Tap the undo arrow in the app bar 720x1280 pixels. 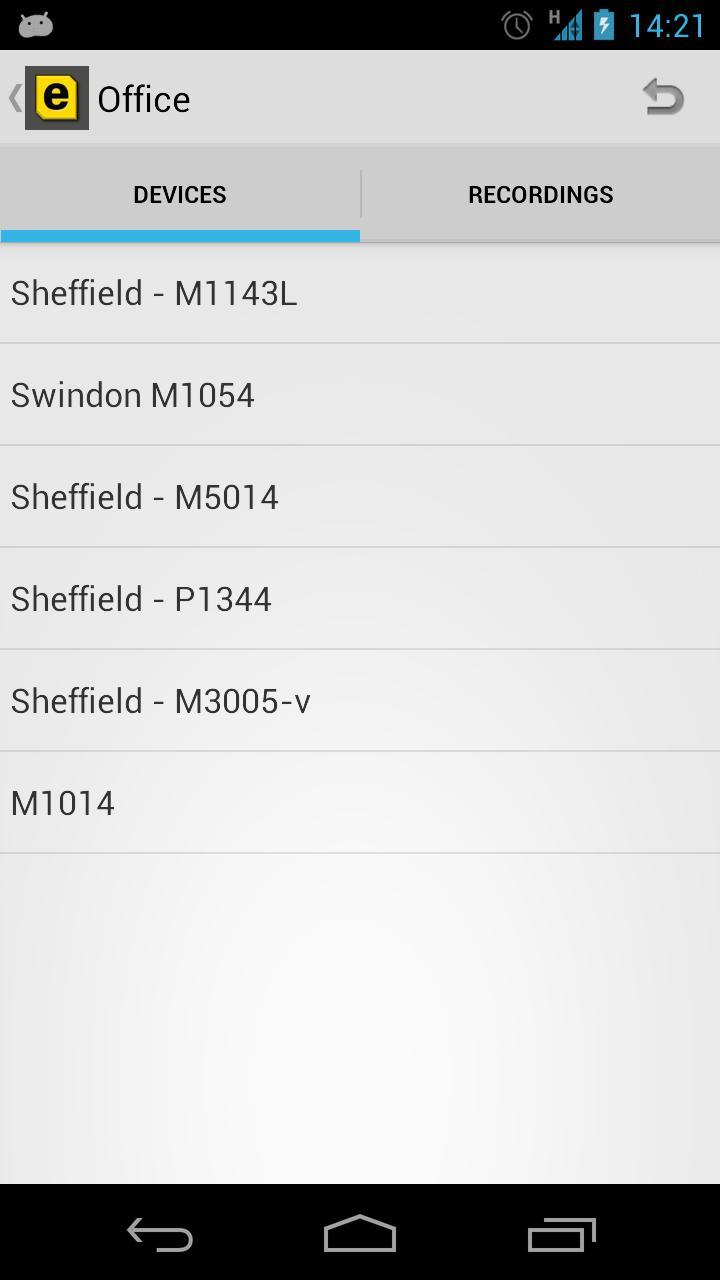663,98
